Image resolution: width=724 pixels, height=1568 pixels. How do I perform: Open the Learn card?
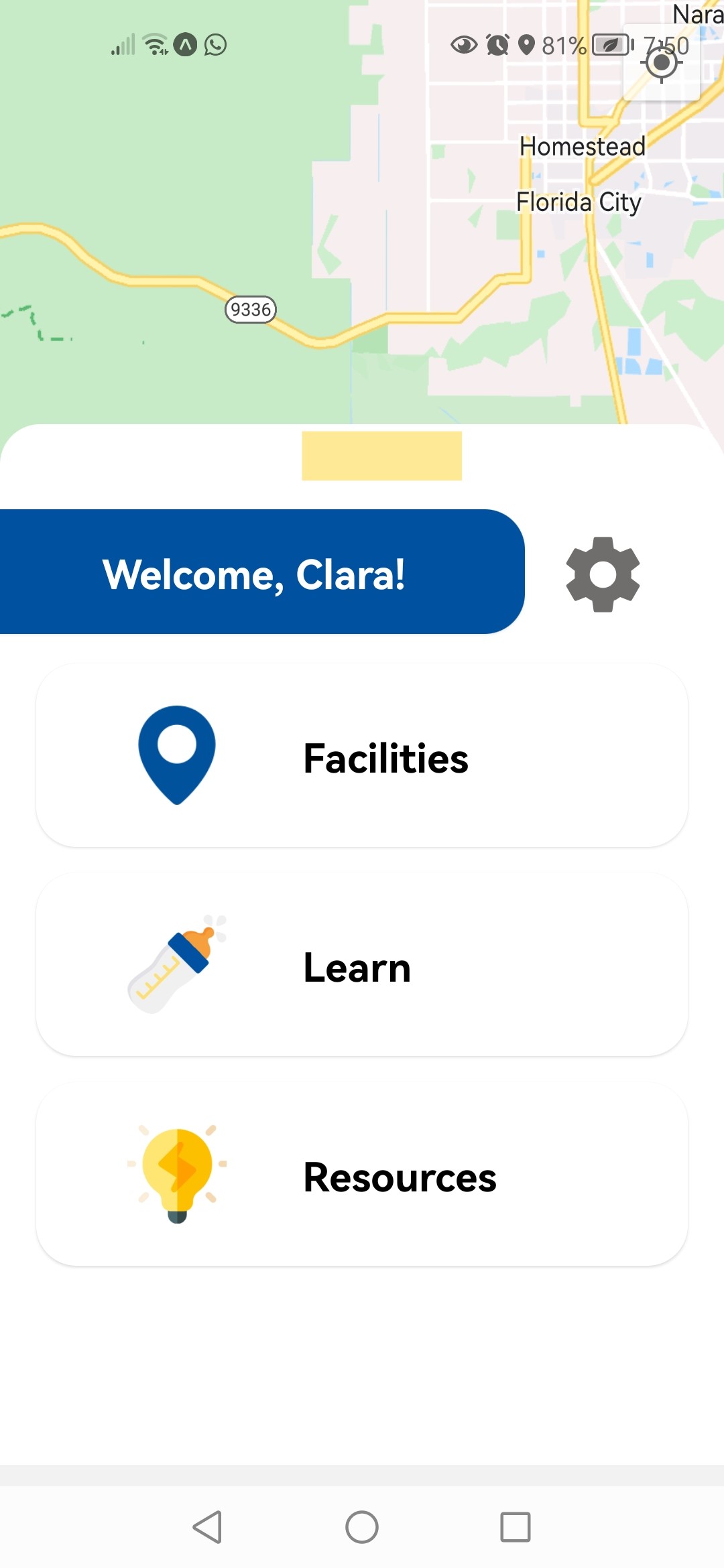click(x=362, y=964)
